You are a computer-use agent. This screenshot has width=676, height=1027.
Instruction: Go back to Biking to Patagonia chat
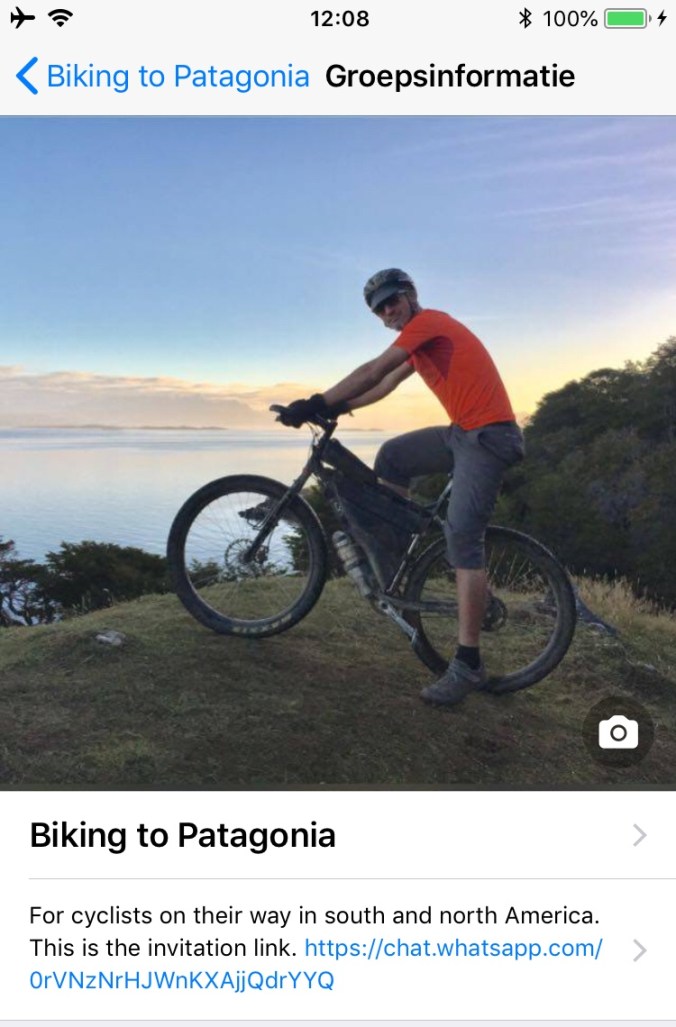163,76
